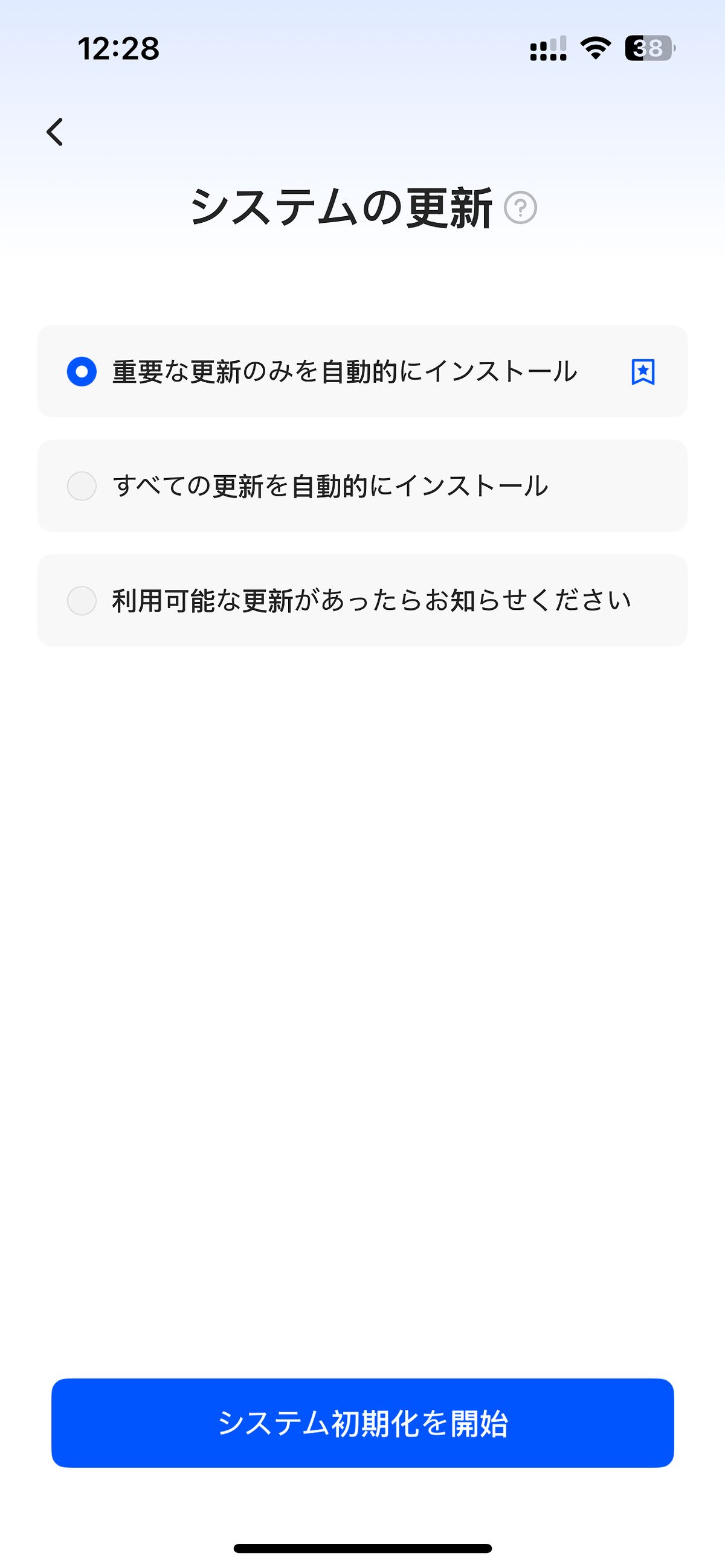Tap the notify about available updates row
The height and width of the screenshot is (1568, 725).
362,600
